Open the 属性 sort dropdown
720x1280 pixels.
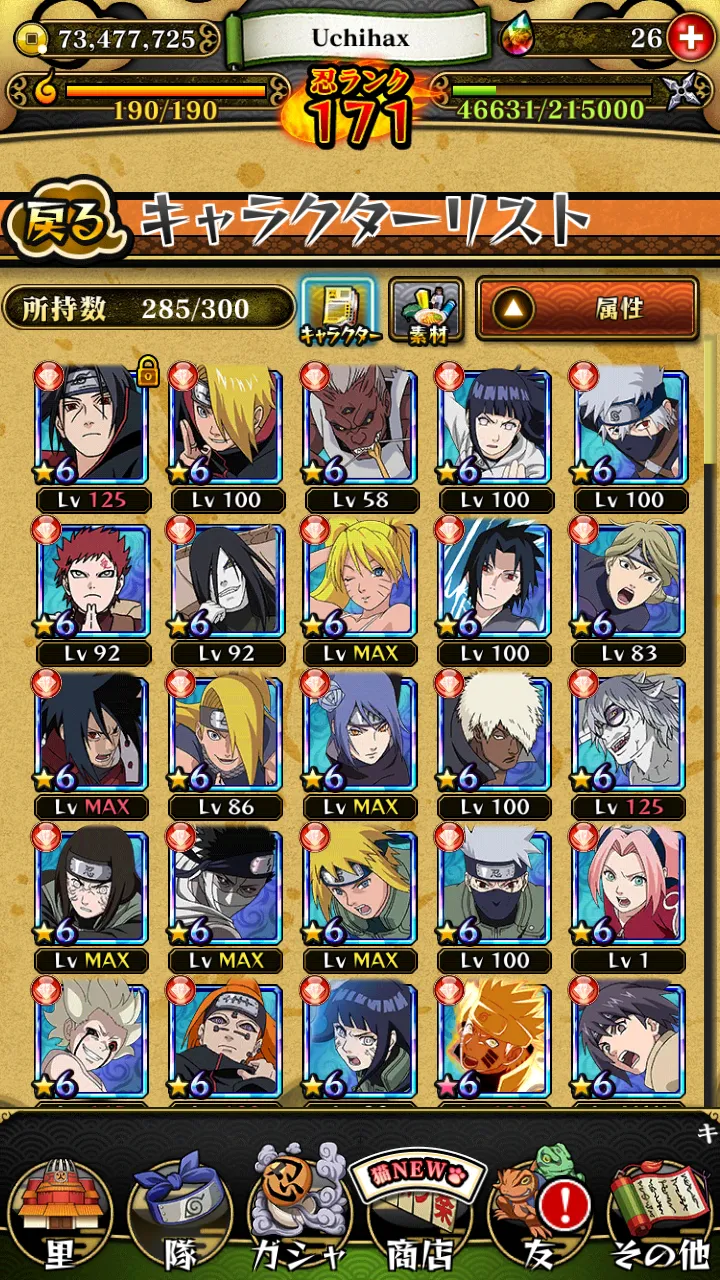click(587, 308)
